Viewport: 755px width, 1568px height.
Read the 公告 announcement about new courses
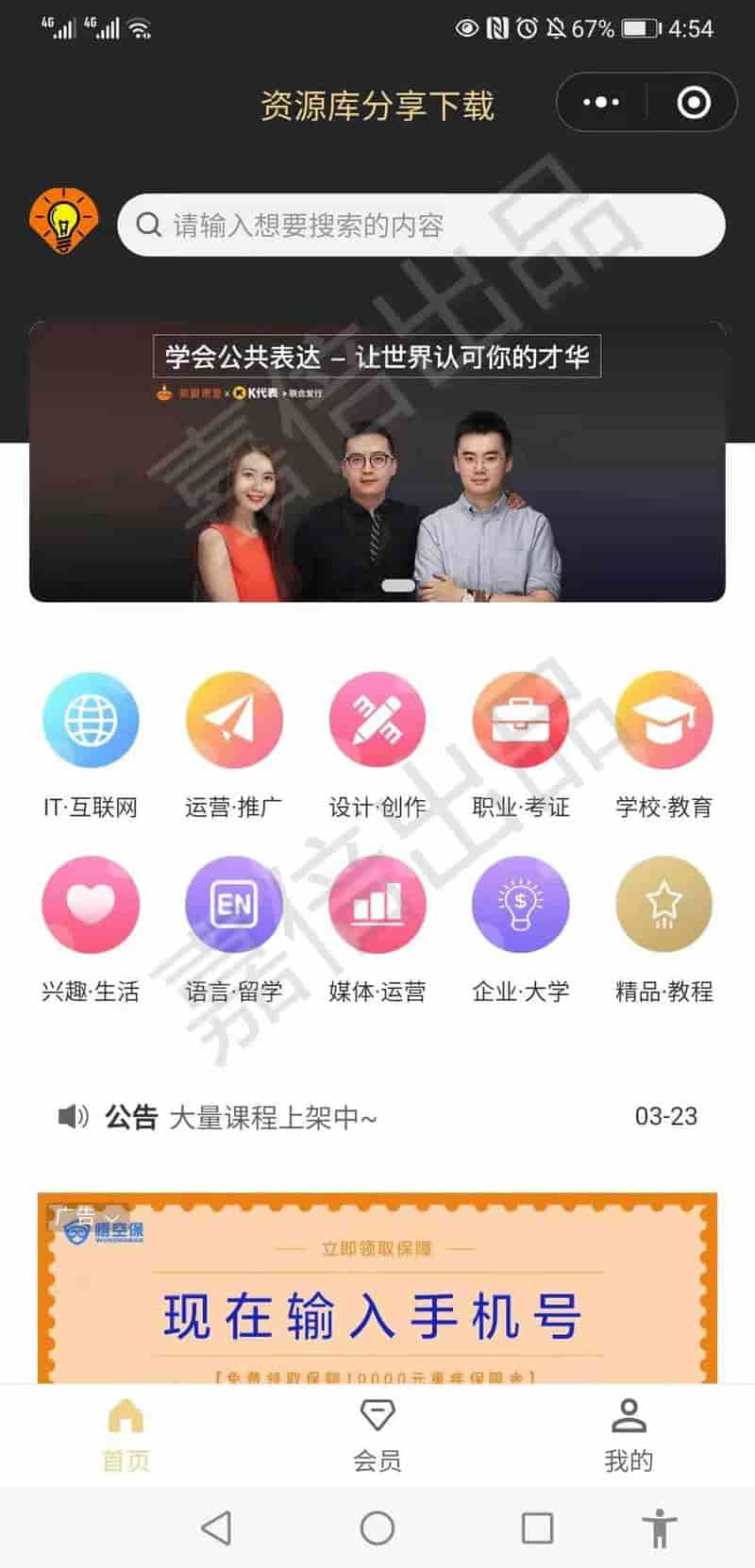point(274,1117)
